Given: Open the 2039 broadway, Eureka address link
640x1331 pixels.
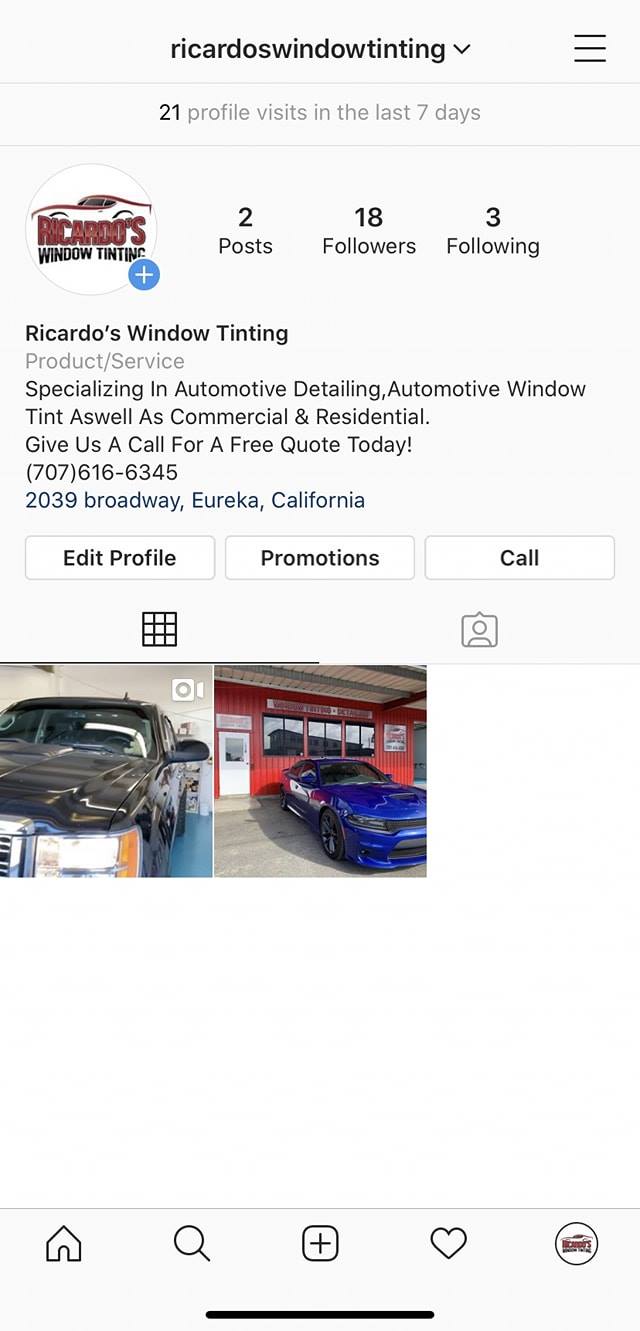Looking at the screenshot, I should (195, 500).
